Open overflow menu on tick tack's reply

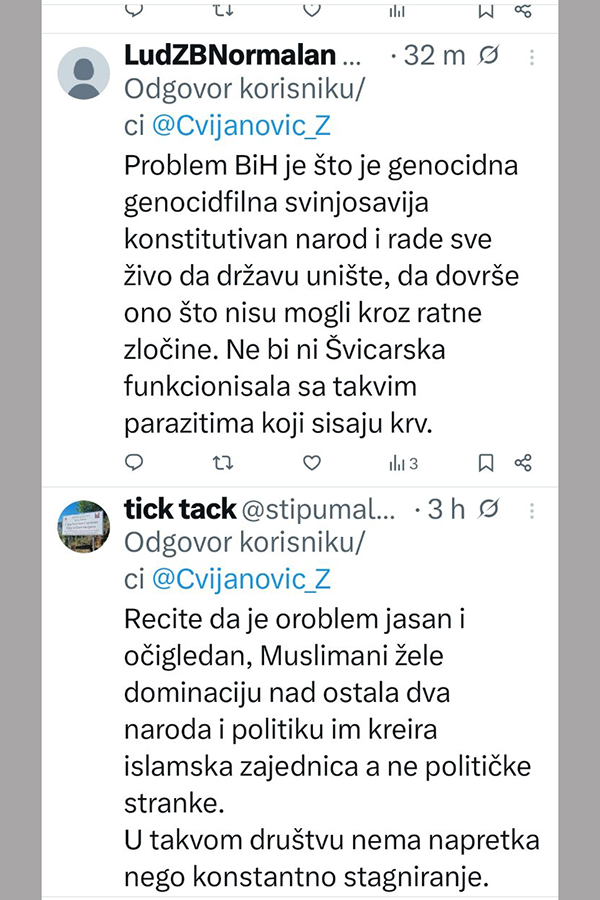[x=531, y=509]
